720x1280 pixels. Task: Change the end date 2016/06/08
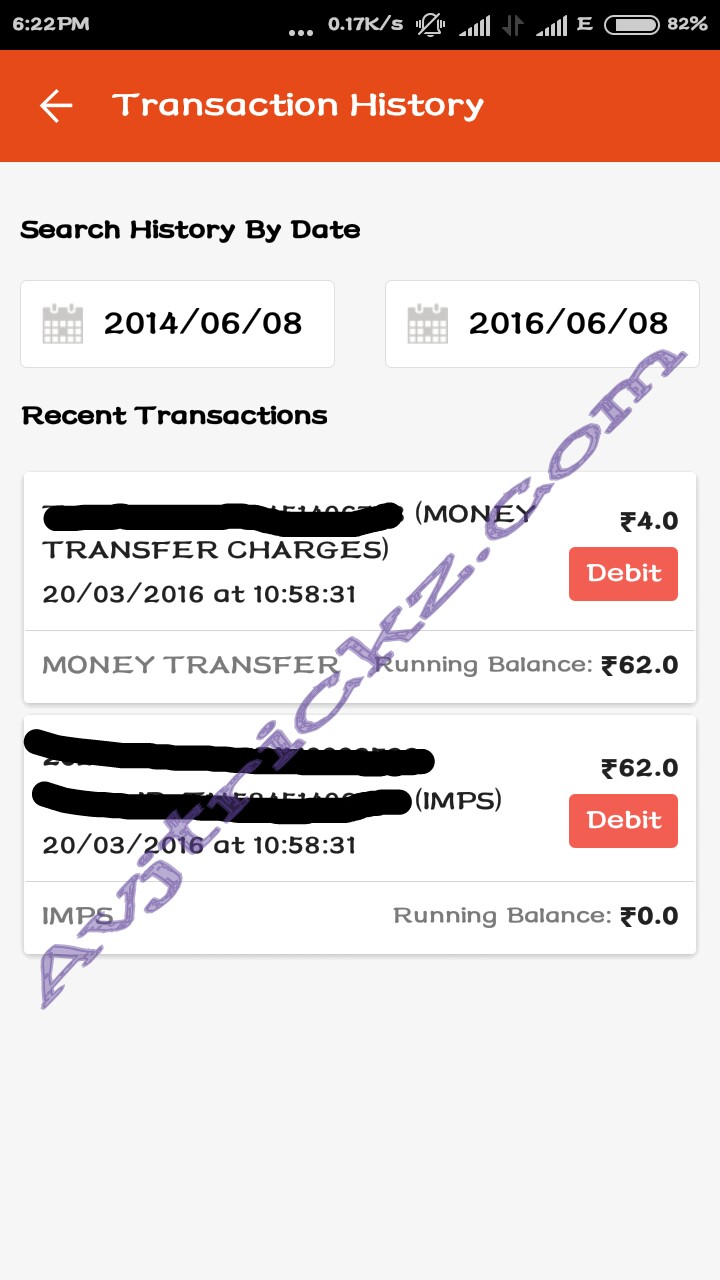[x=542, y=324]
